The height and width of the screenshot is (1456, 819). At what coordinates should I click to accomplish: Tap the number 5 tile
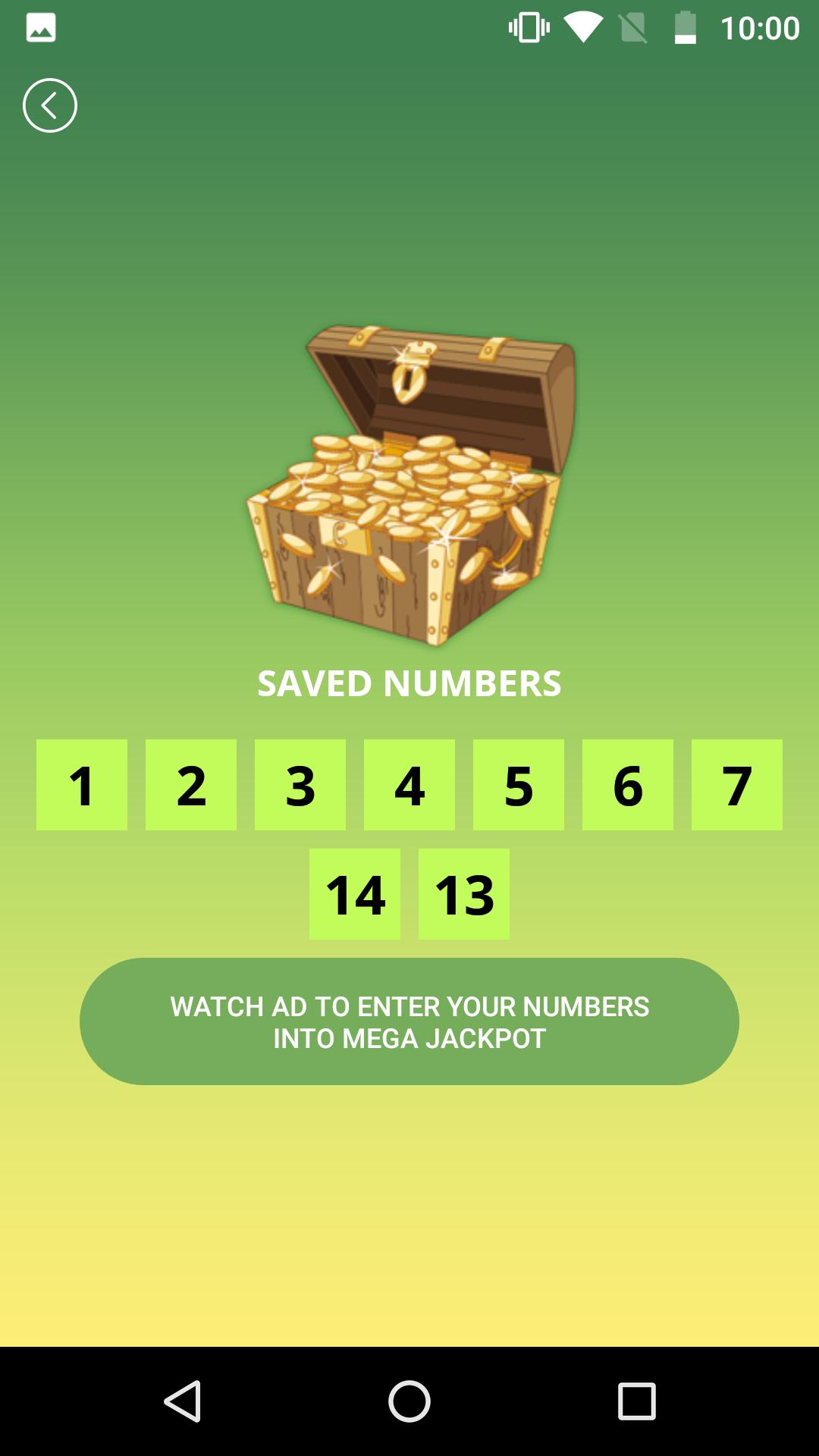click(518, 784)
